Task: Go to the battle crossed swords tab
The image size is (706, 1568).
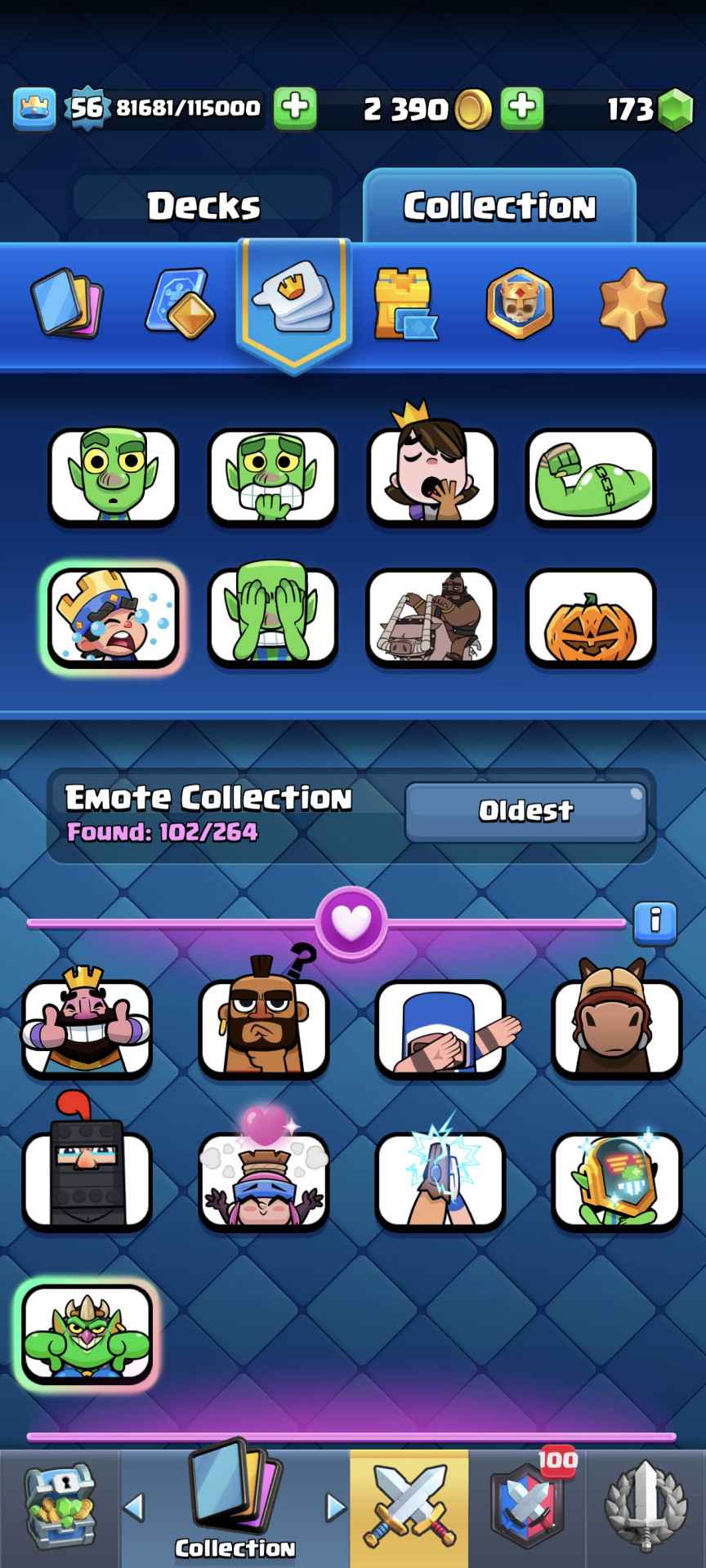Action: coord(409,1508)
